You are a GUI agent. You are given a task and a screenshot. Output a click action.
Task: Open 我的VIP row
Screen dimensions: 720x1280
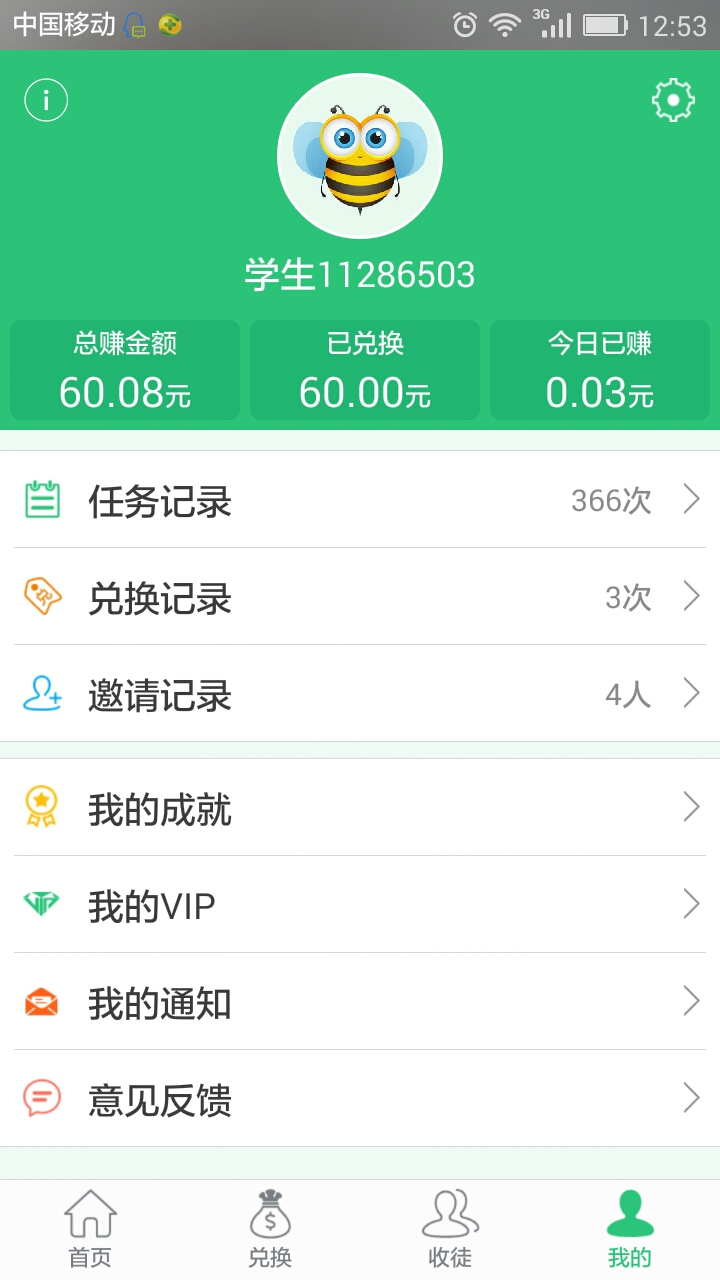(x=360, y=904)
